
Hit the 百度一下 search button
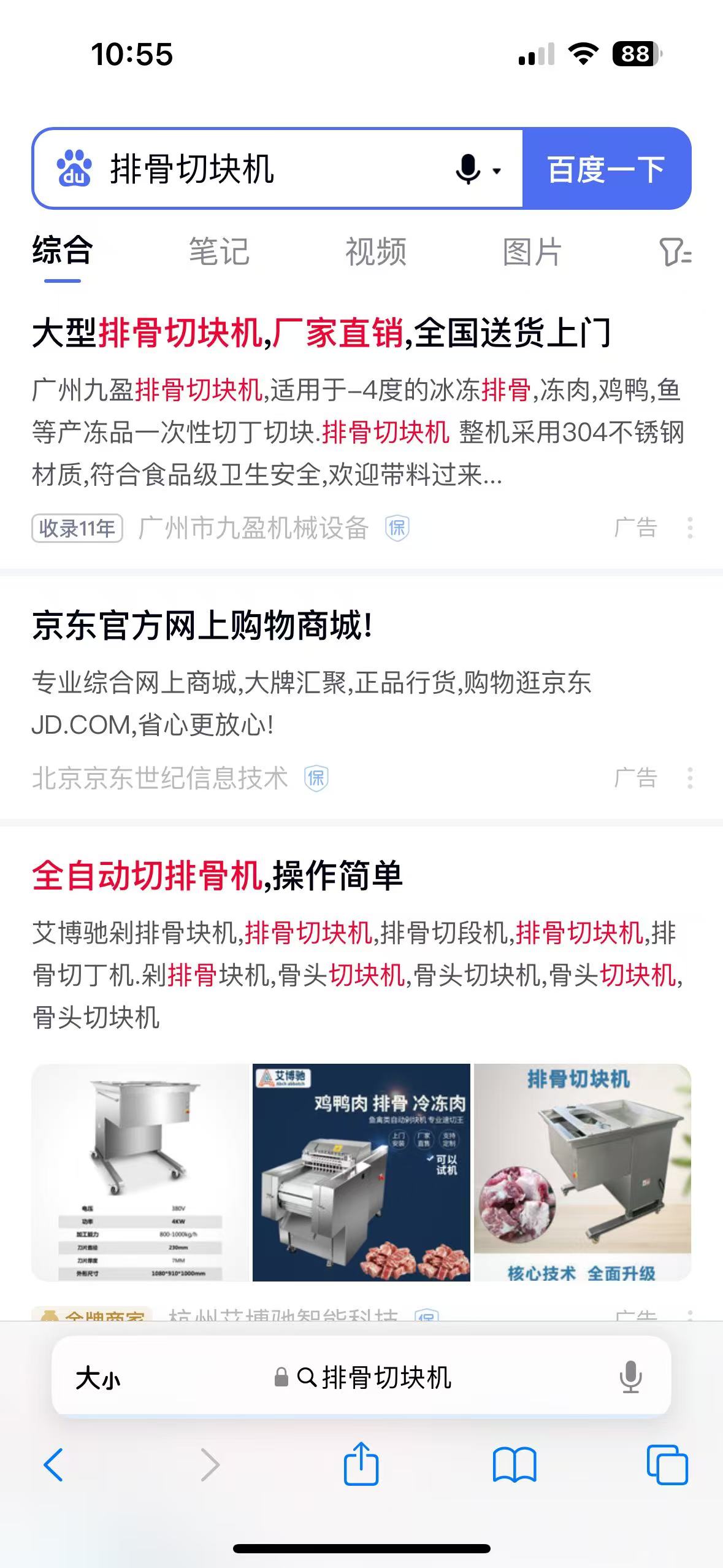pos(606,169)
